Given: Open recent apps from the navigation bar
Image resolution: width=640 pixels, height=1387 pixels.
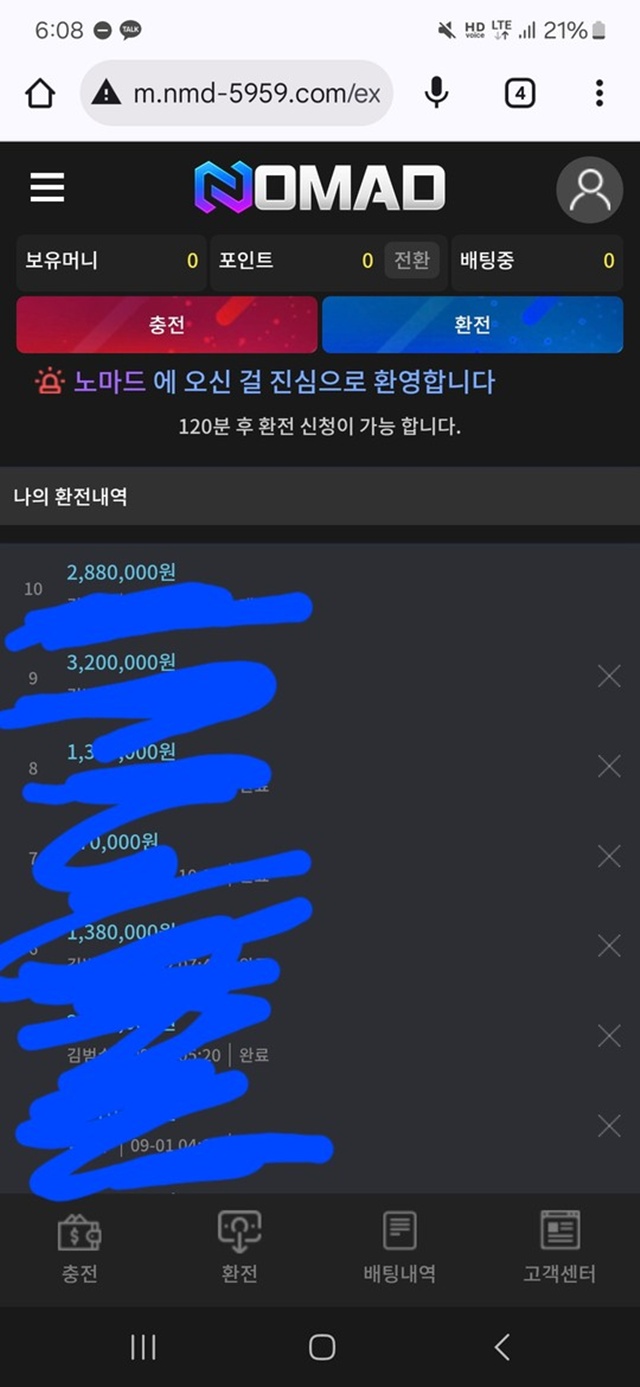Looking at the screenshot, I should (143, 1347).
